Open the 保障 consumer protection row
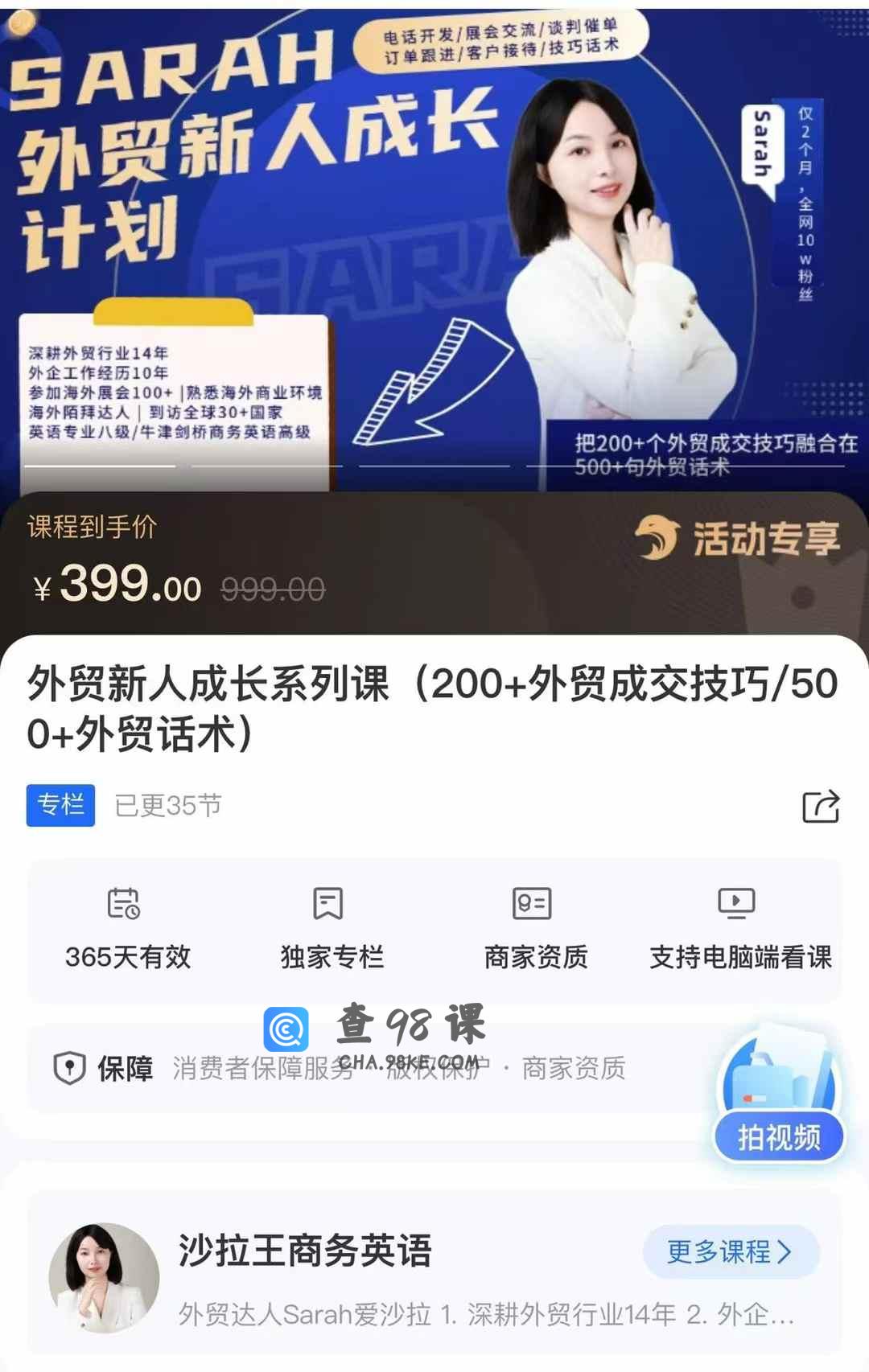 click(338, 1069)
